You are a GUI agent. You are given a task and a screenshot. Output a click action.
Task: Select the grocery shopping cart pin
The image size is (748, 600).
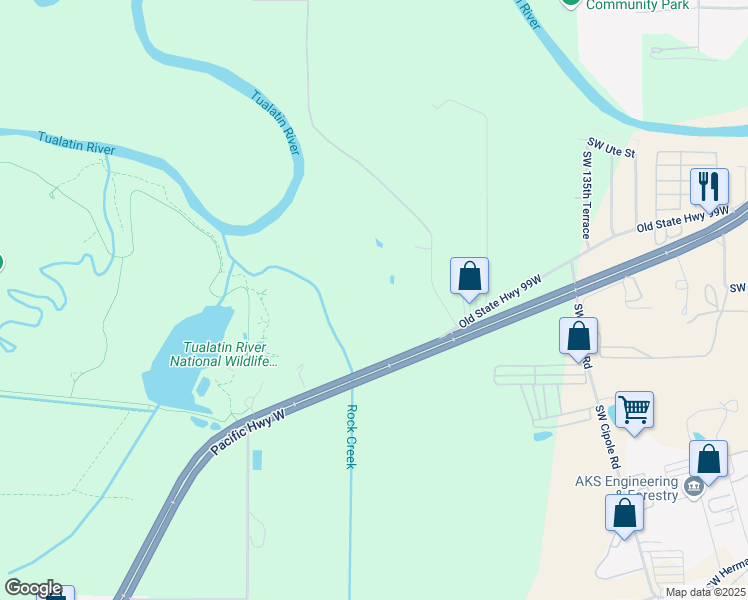coord(634,410)
